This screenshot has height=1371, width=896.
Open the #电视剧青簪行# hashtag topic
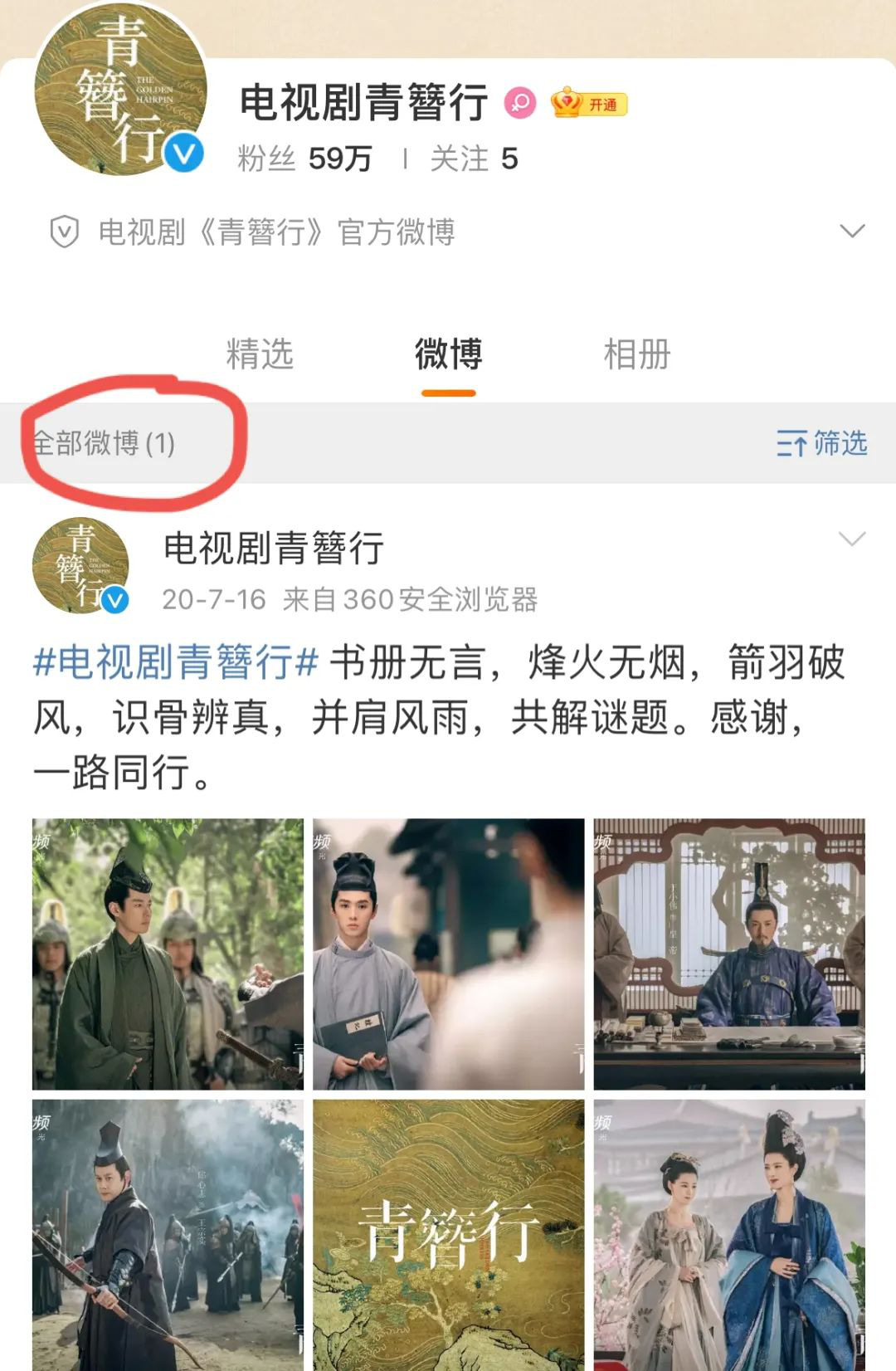[176, 662]
